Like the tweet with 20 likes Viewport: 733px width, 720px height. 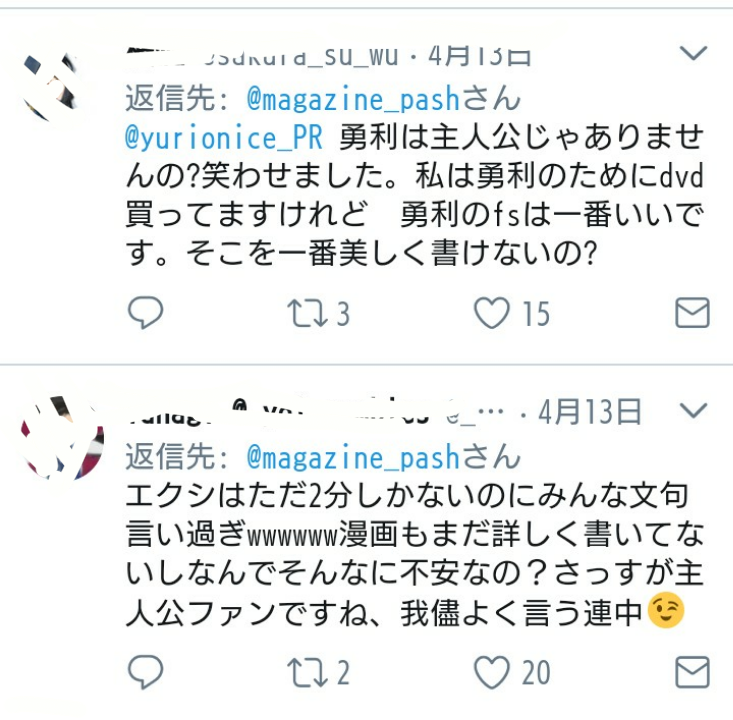pos(492,673)
